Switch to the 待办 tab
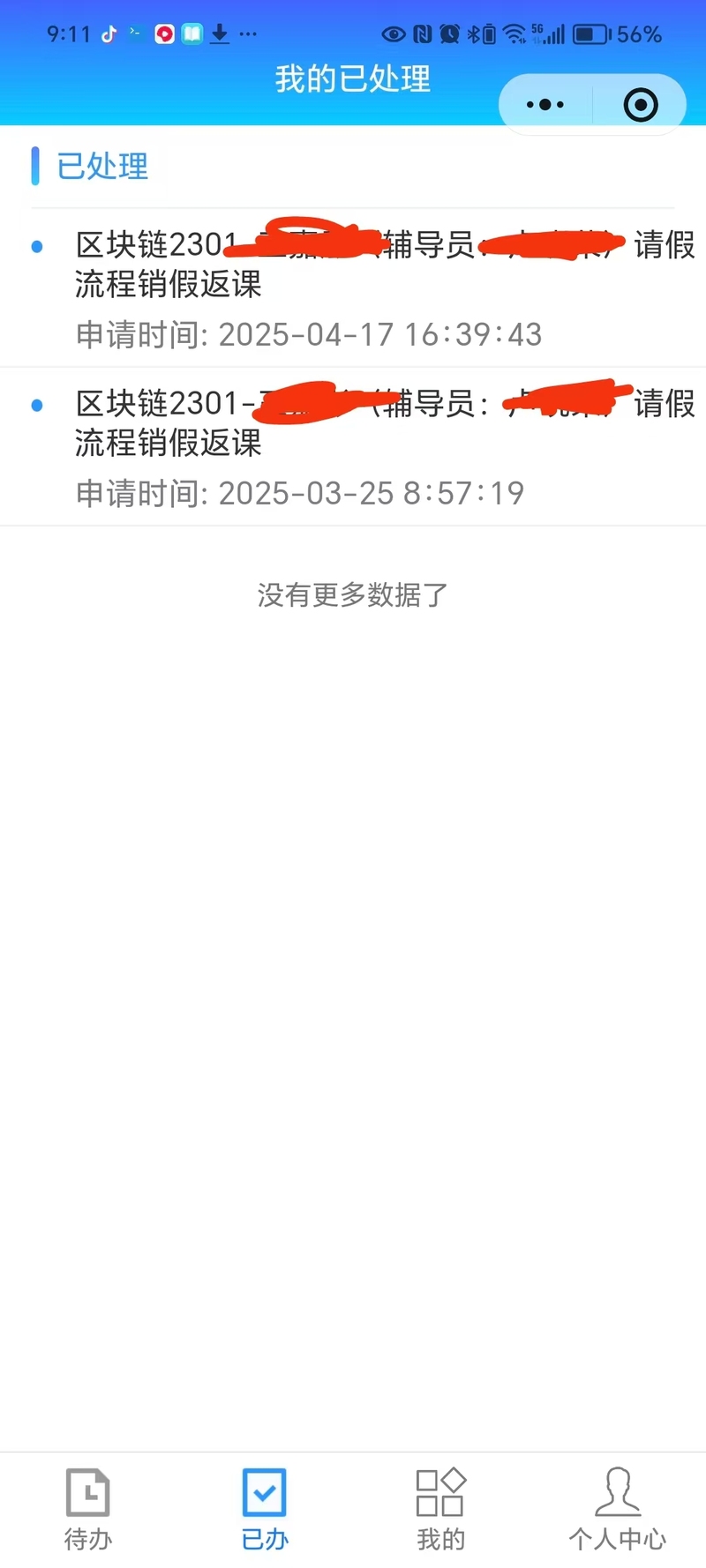706x1568 pixels. tap(88, 1510)
